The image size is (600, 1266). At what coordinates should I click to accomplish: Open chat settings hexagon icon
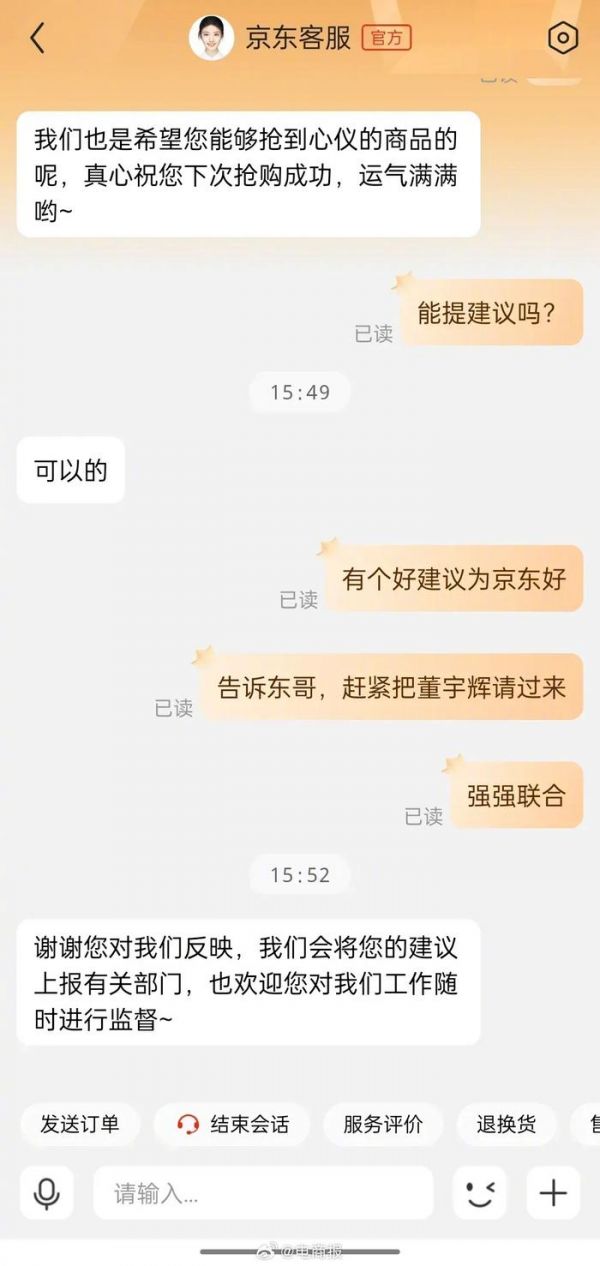tap(563, 39)
